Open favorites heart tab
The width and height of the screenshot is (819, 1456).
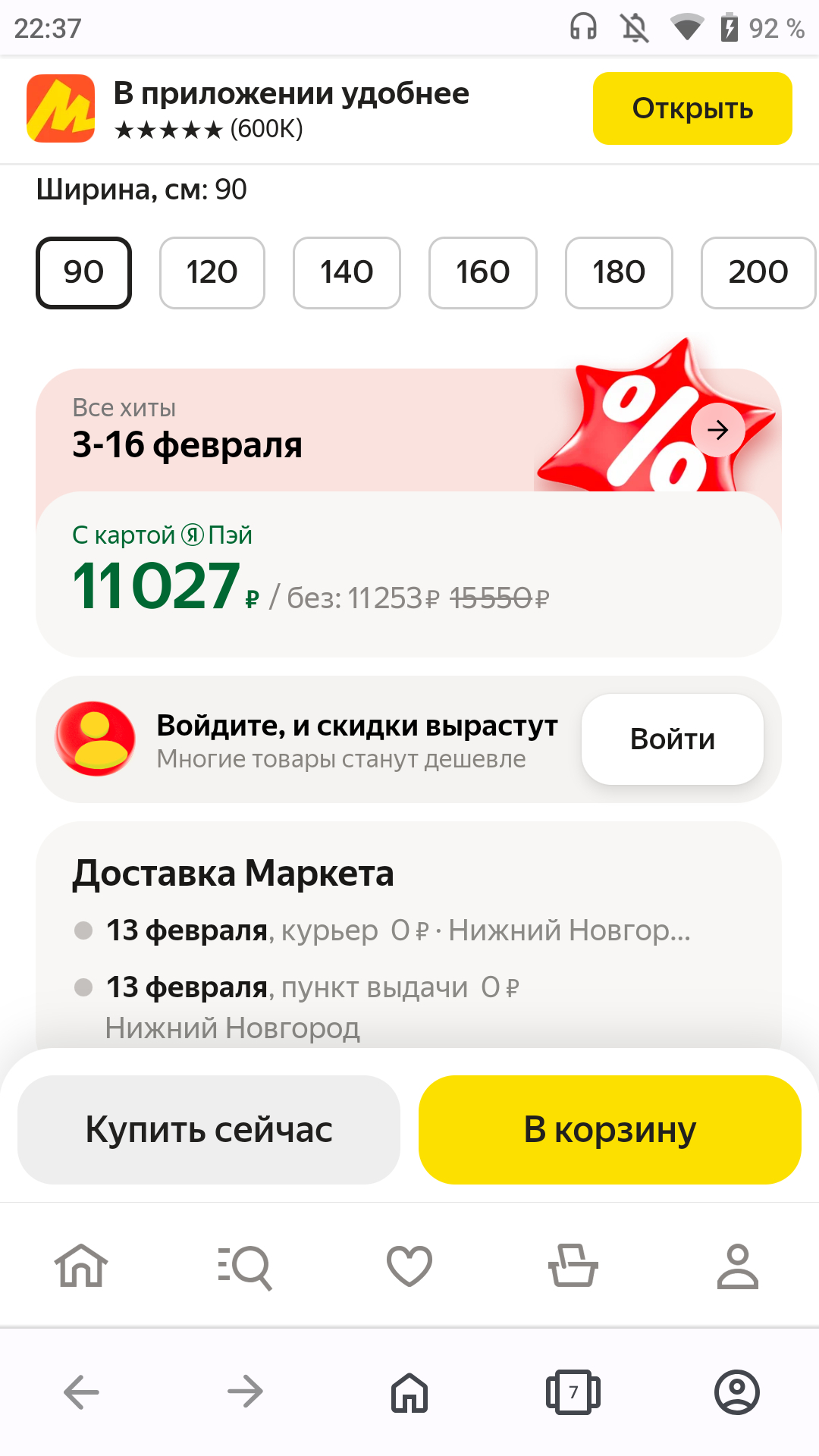(409, 1266)
